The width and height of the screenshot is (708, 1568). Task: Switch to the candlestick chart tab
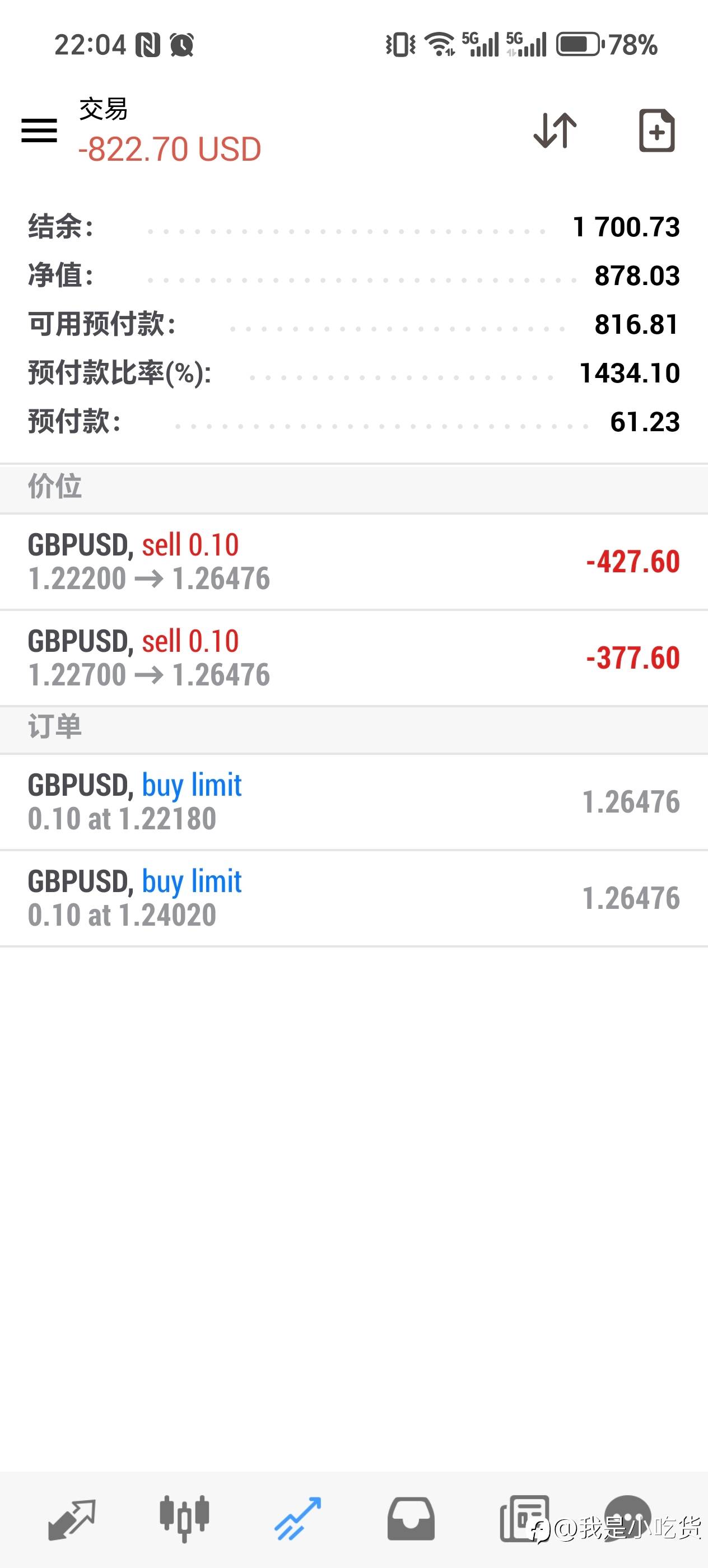(184, 1518)
